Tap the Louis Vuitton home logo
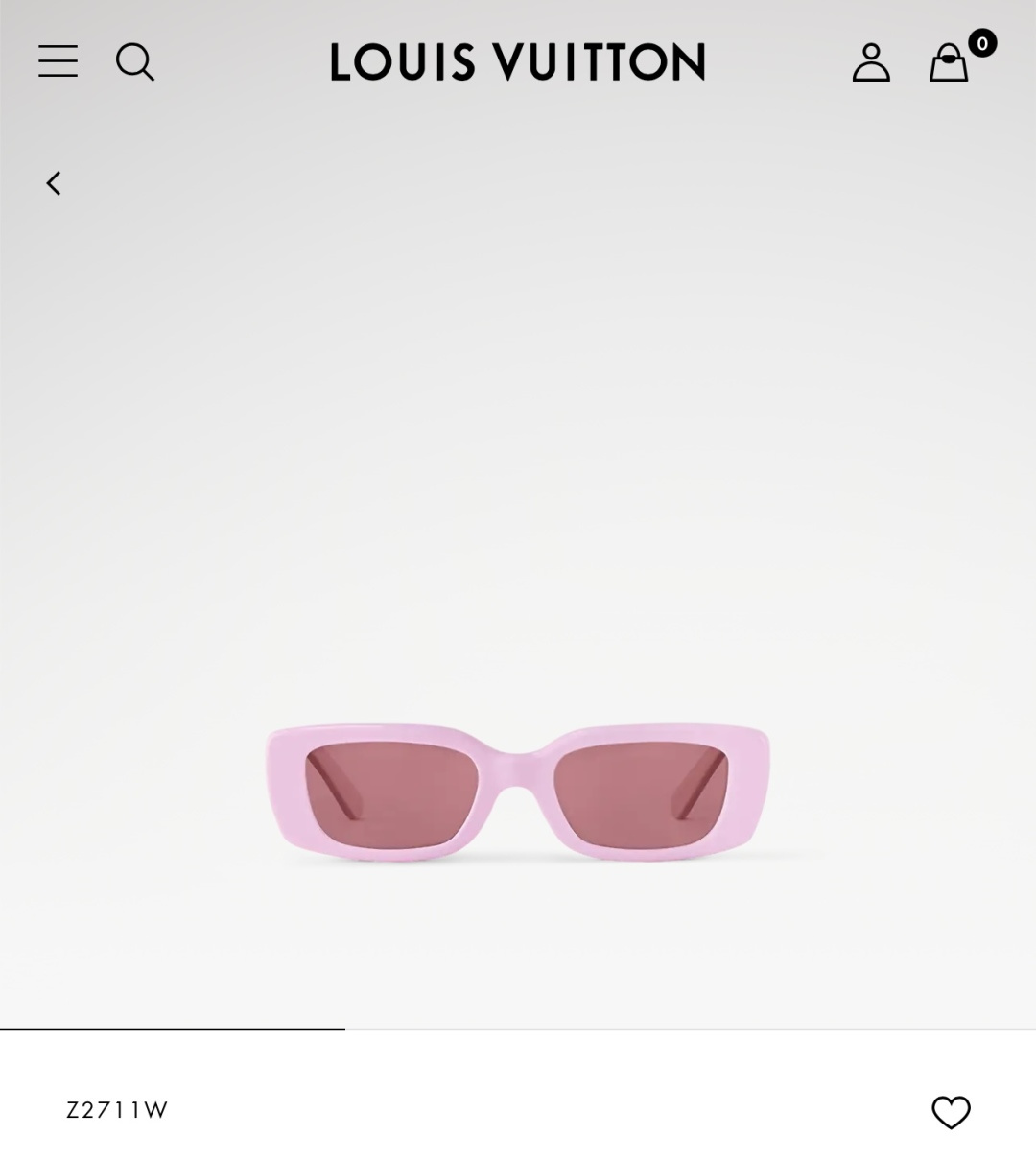This screenshot has height=1159, width=1036. 518,62
